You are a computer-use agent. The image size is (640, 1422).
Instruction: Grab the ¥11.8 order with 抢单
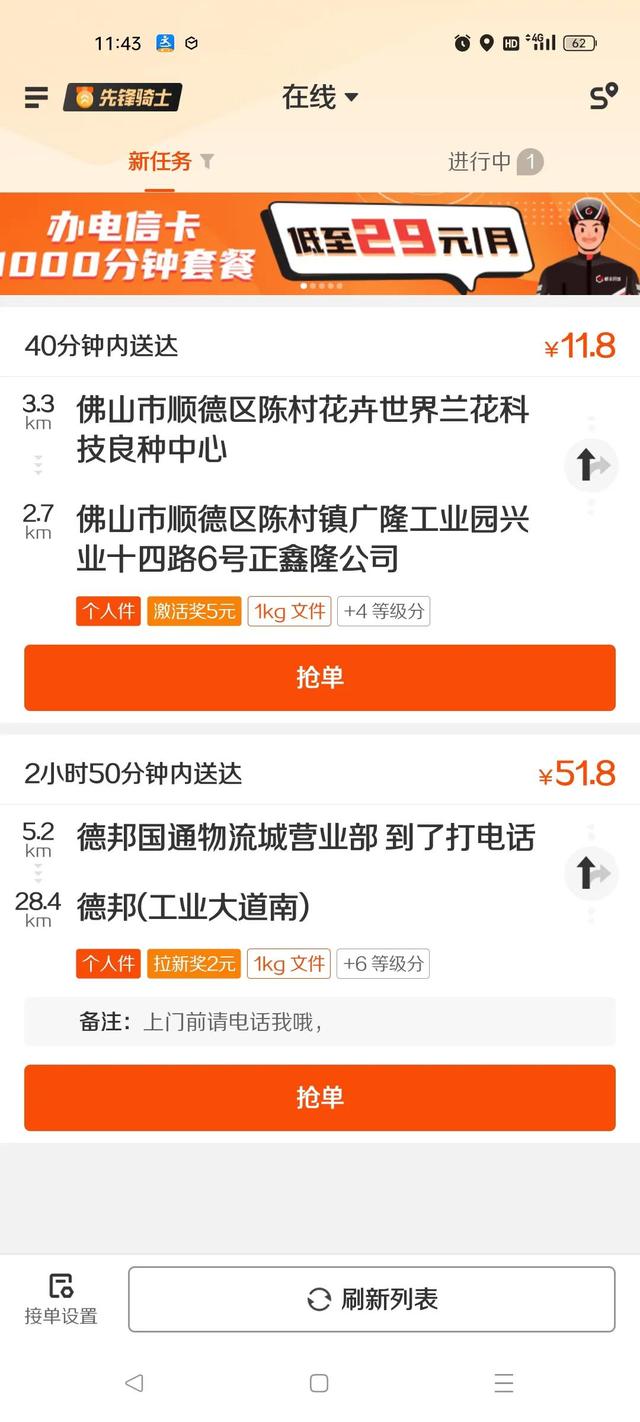click(320, 677)
